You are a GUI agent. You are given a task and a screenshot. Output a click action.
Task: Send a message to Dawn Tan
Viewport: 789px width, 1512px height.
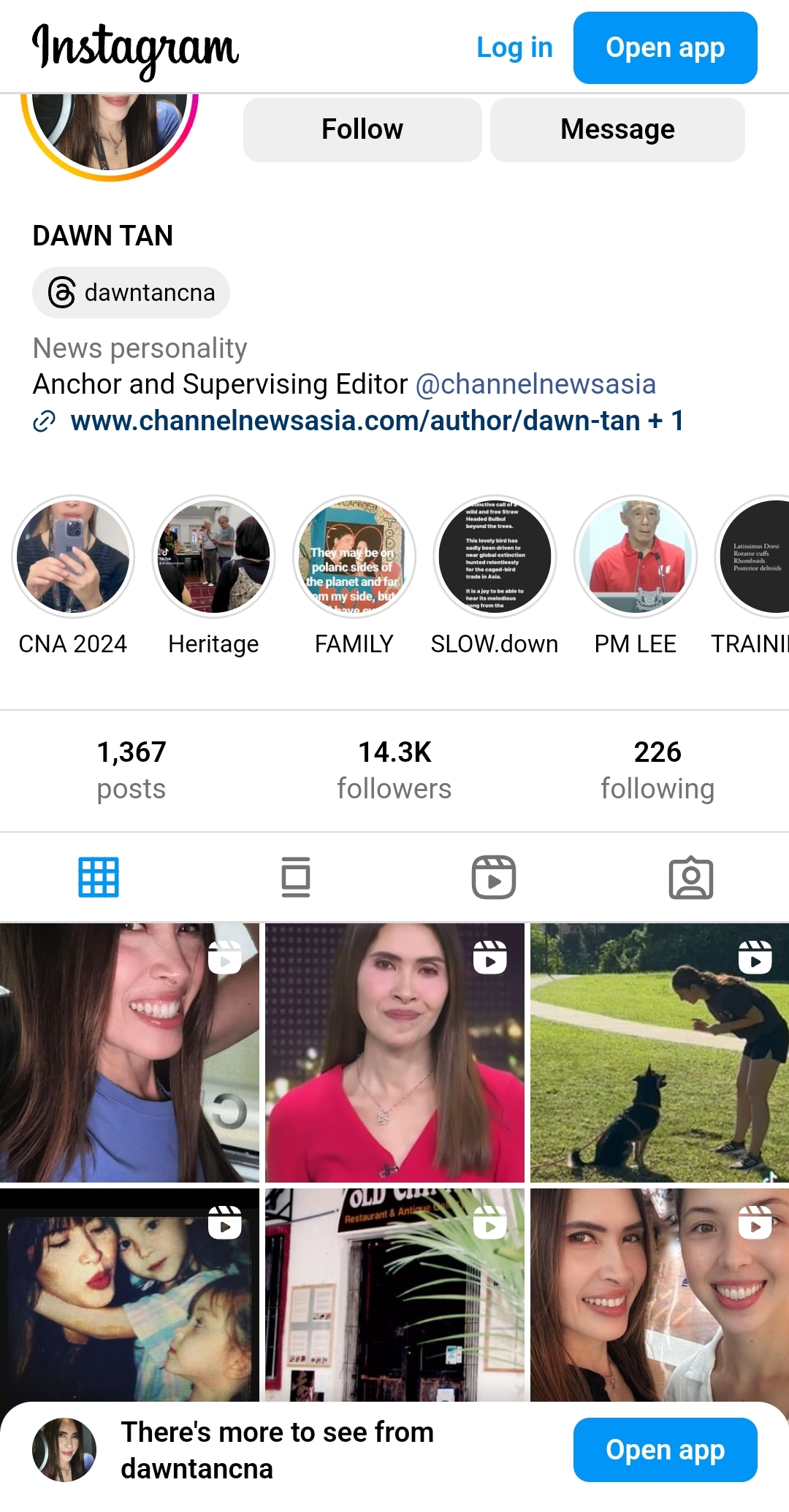617,130
